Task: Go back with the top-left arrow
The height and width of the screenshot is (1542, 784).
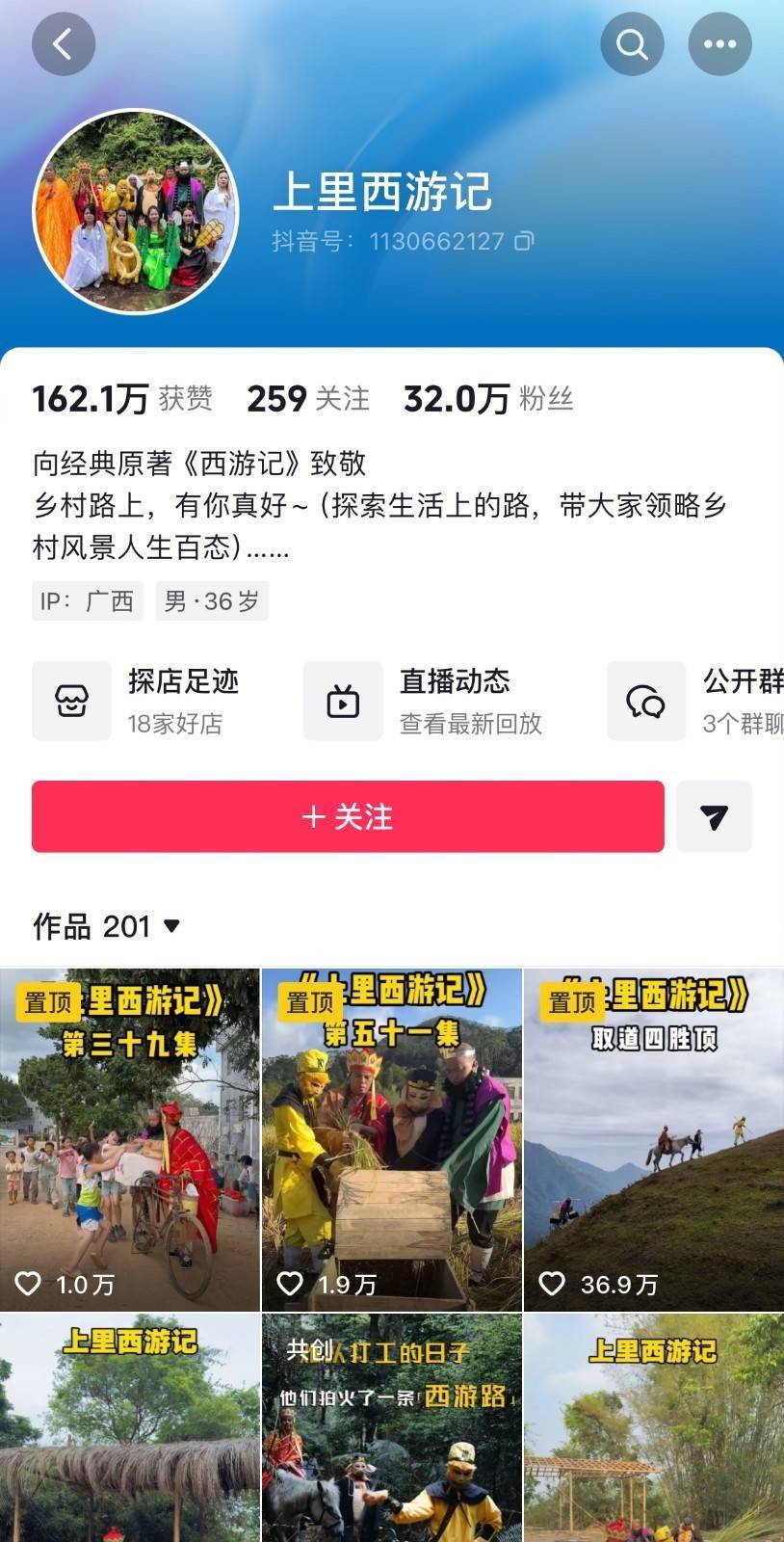Action: pos(63,44)
